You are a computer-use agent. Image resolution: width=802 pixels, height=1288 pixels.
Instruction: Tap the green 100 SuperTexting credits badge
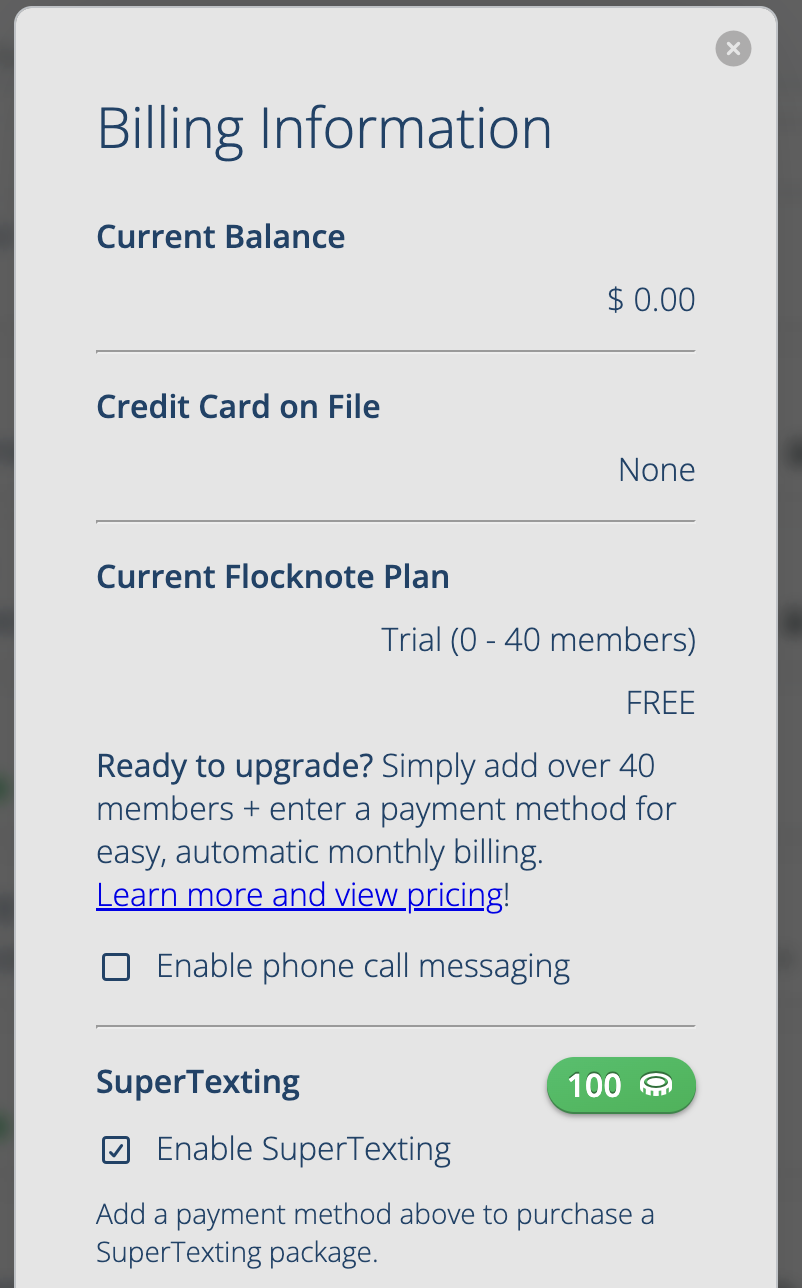[621, 1085]
